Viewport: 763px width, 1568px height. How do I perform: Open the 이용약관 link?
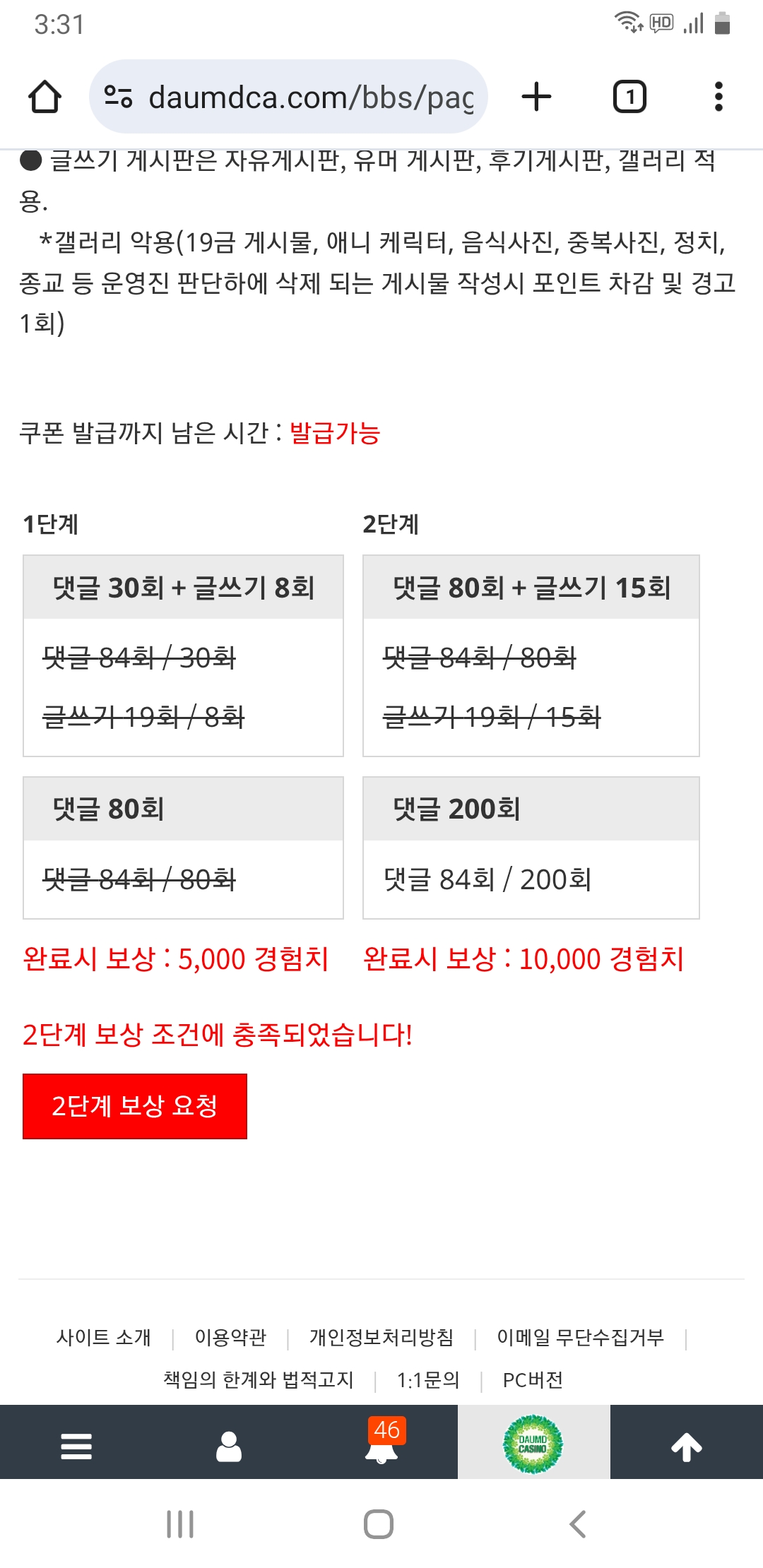coord(231,1337)
